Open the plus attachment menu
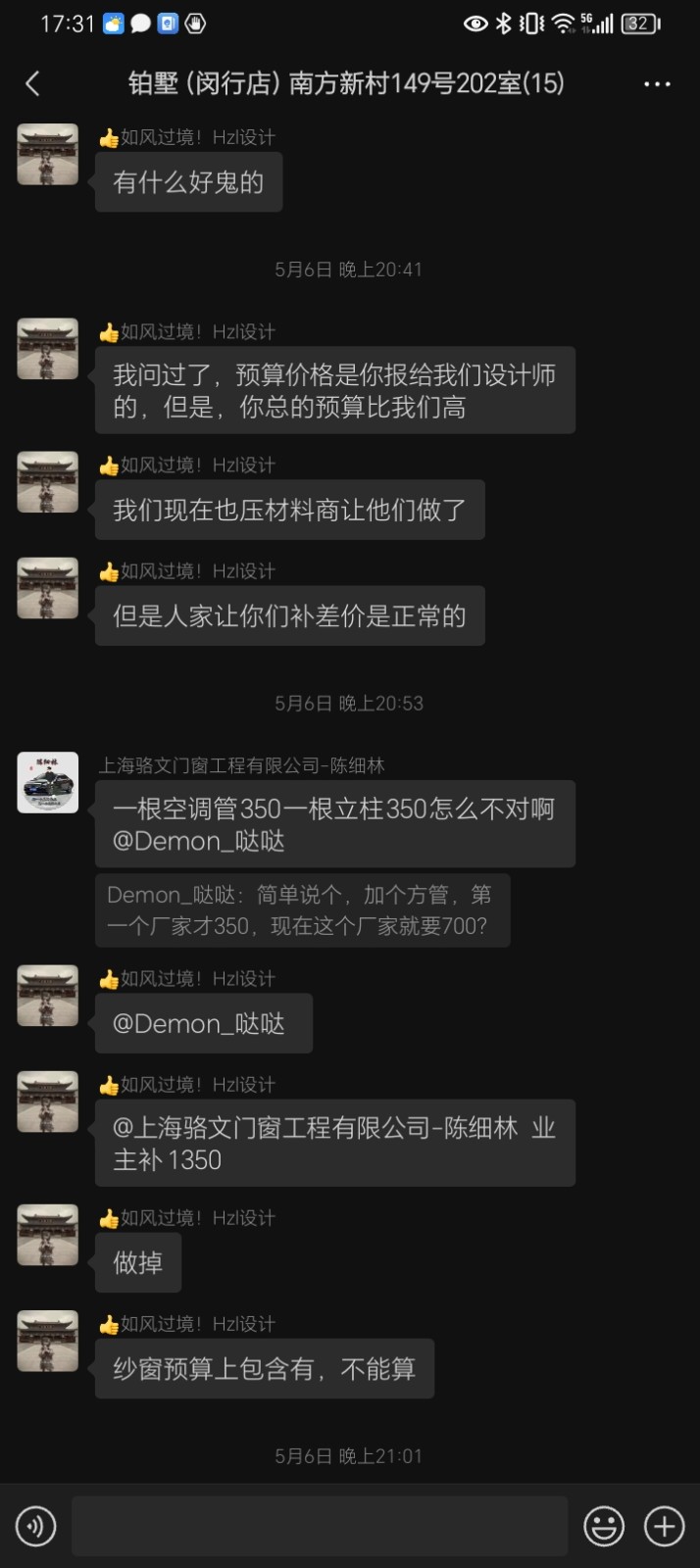The height and width of the screenshot is (1568, 700). 664,1526
